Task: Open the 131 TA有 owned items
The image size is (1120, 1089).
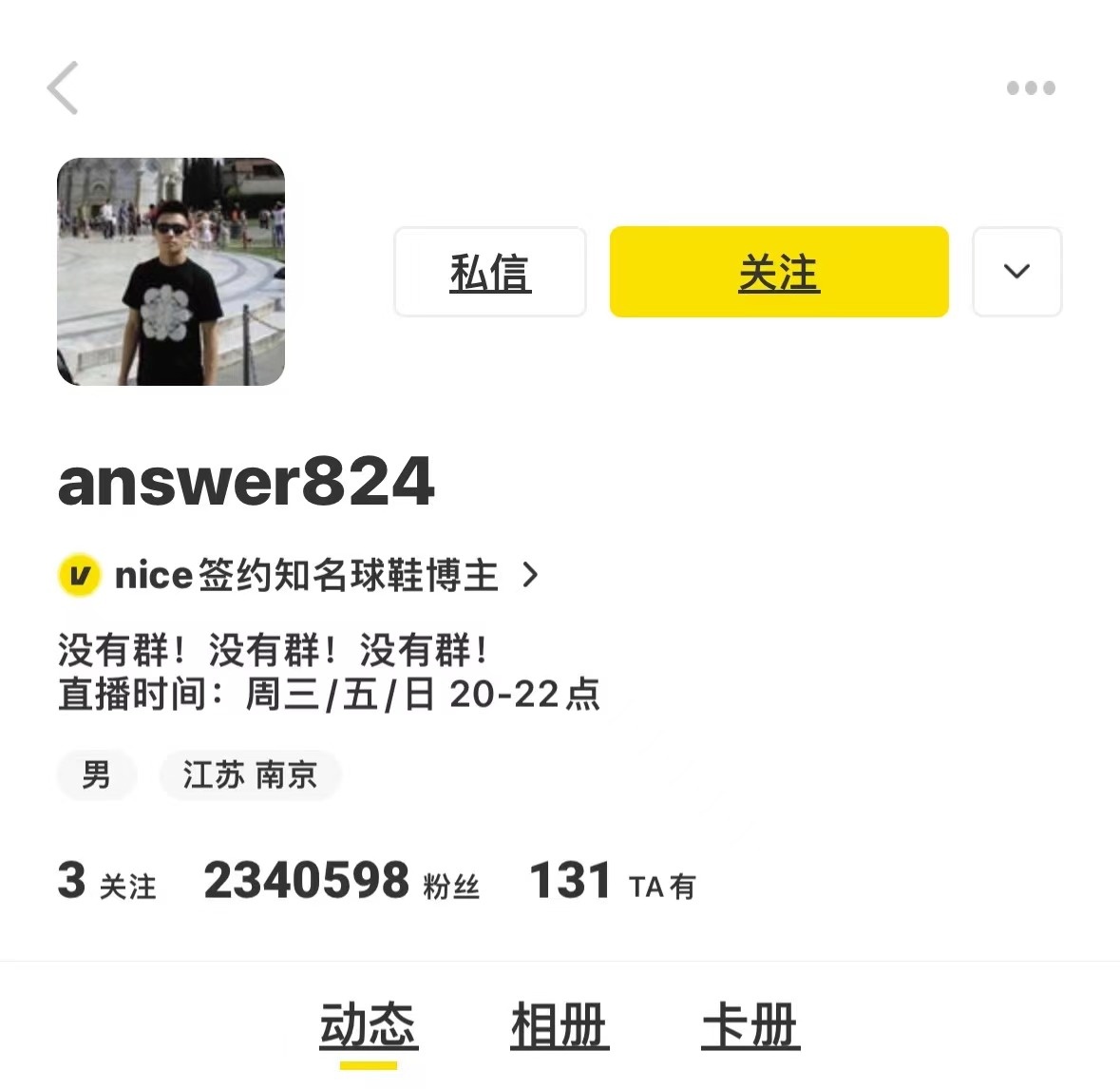Action: click(613, 882)
